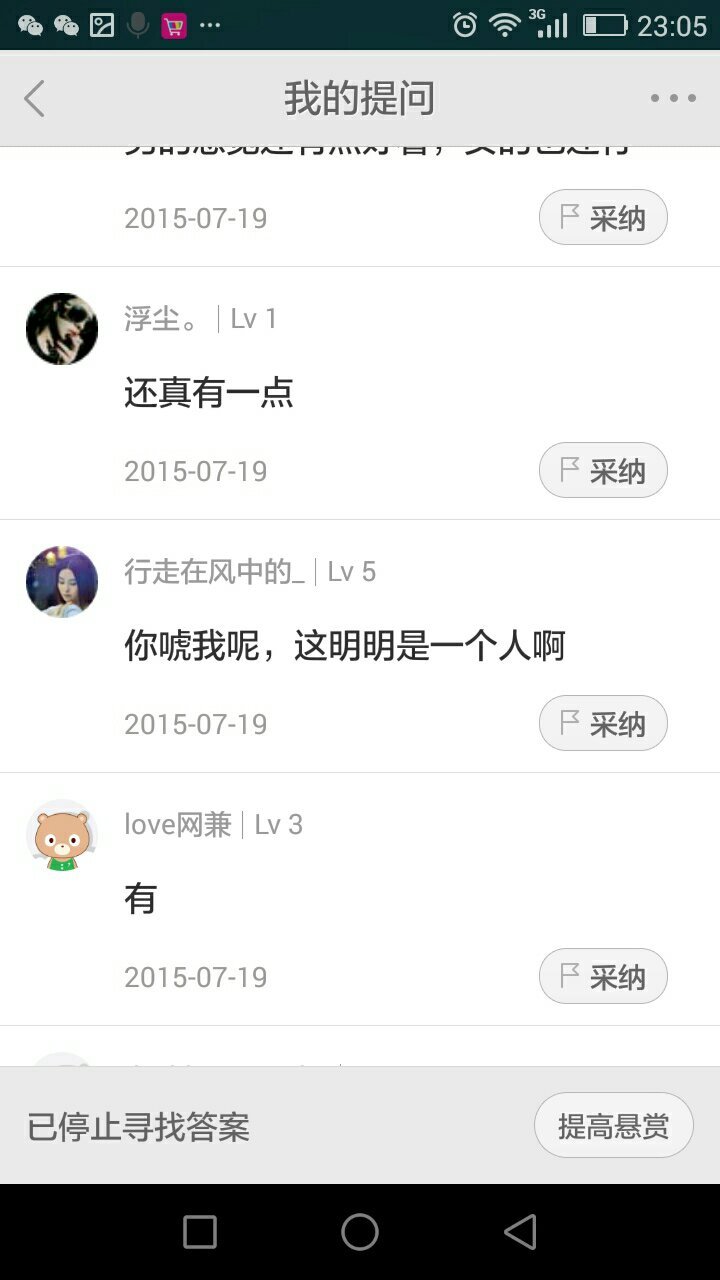Open the recent apps view
Screen dimensions: 720x1280
(x=200, y=1232)
